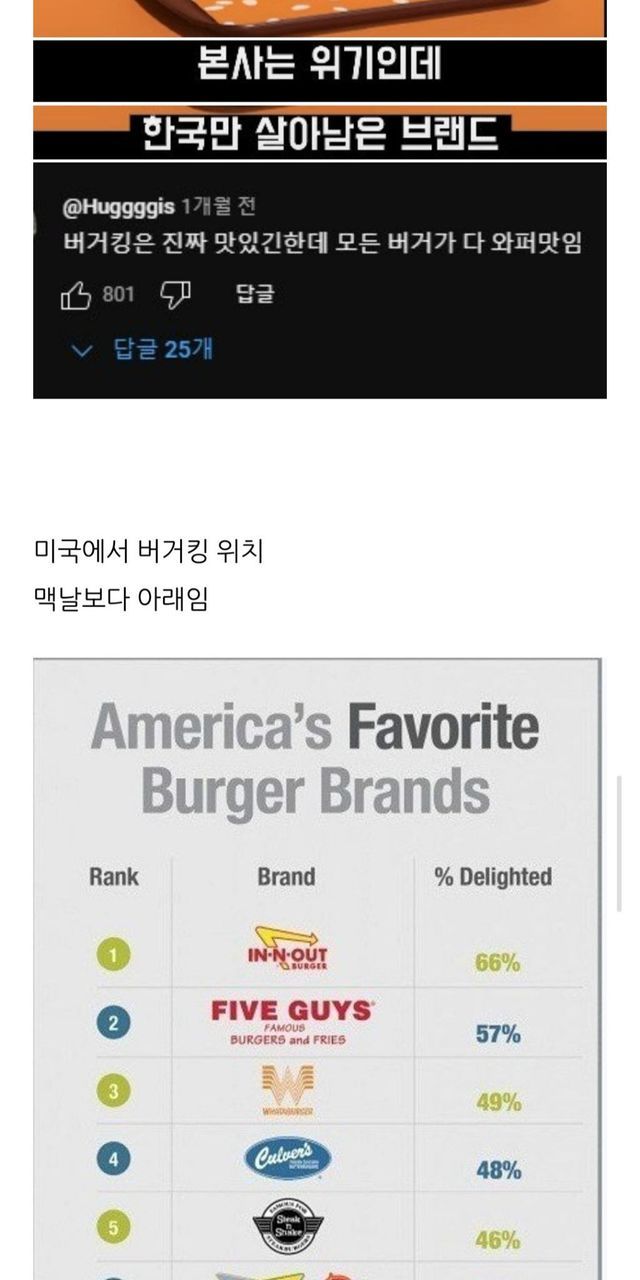640x1280 pixels.
Task: View the America's Favorite Burger Brands image
Action: pos(318,968)
